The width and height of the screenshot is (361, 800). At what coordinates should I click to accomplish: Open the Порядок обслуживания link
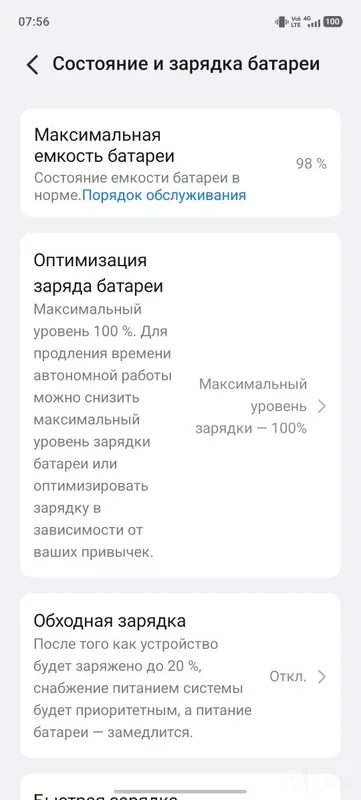click(164, 195)
